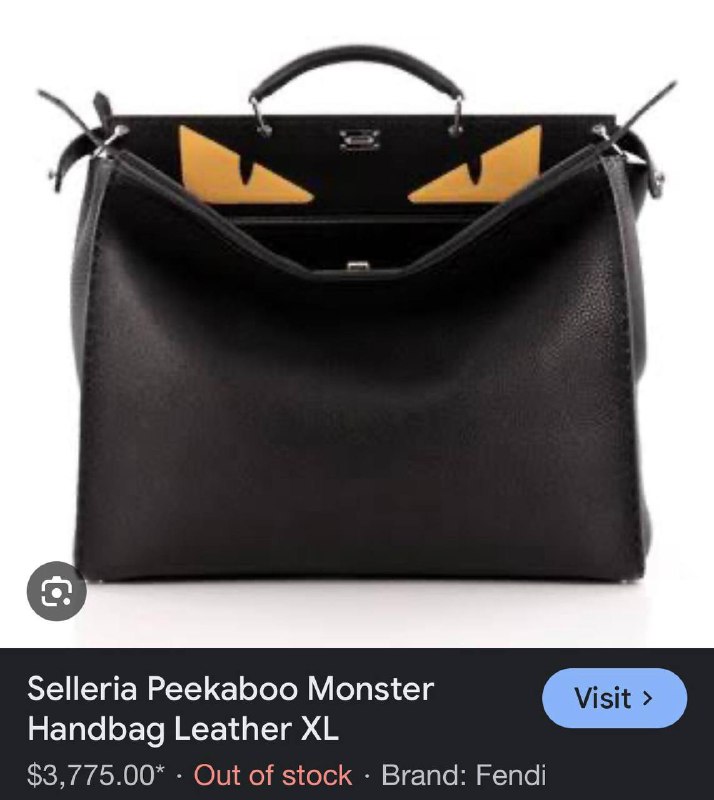Open the Fendi handbag product image
714x800 pixels.
point(357,330)
